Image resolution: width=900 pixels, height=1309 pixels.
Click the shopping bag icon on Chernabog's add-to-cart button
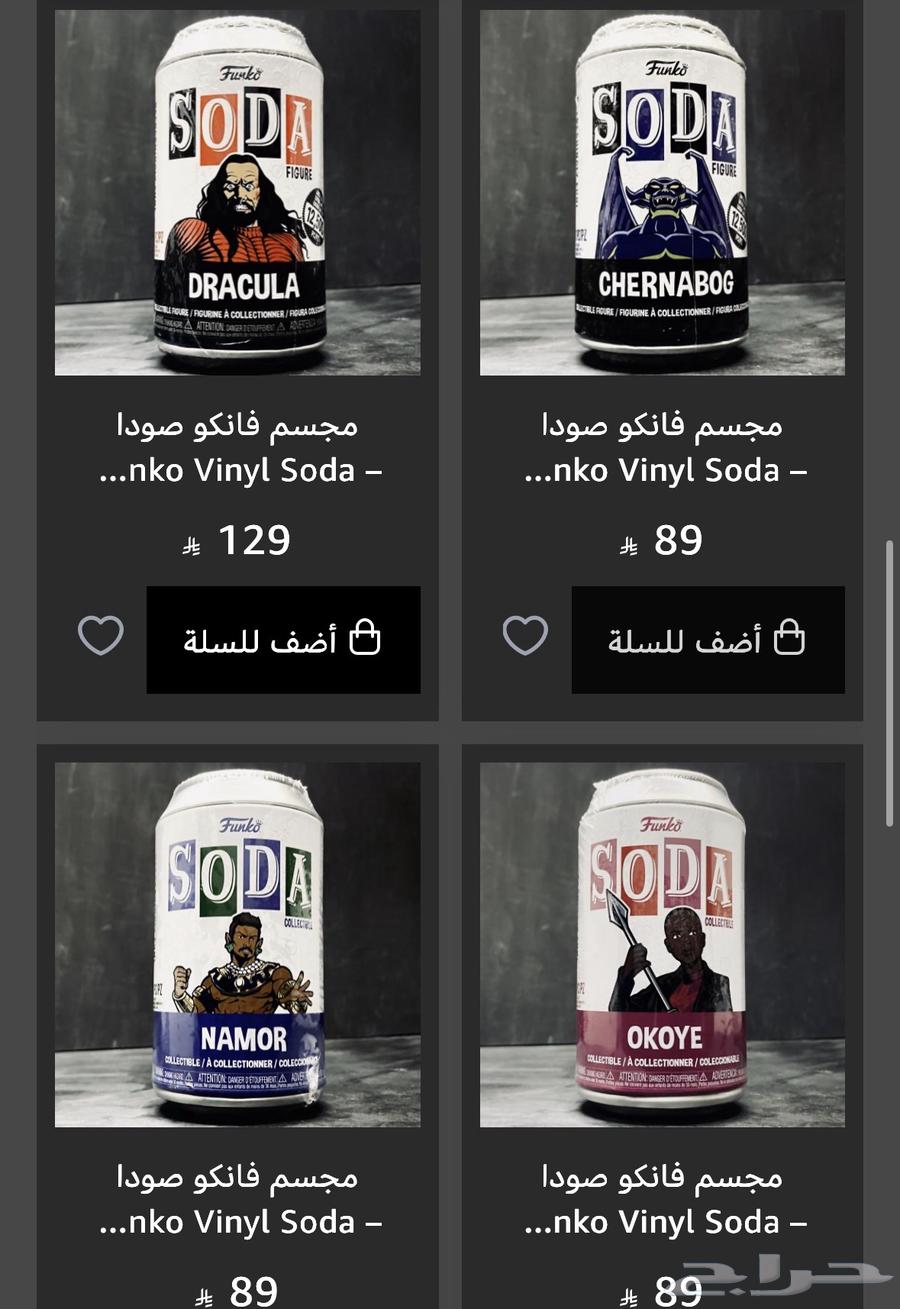click(x=789, y=637)
